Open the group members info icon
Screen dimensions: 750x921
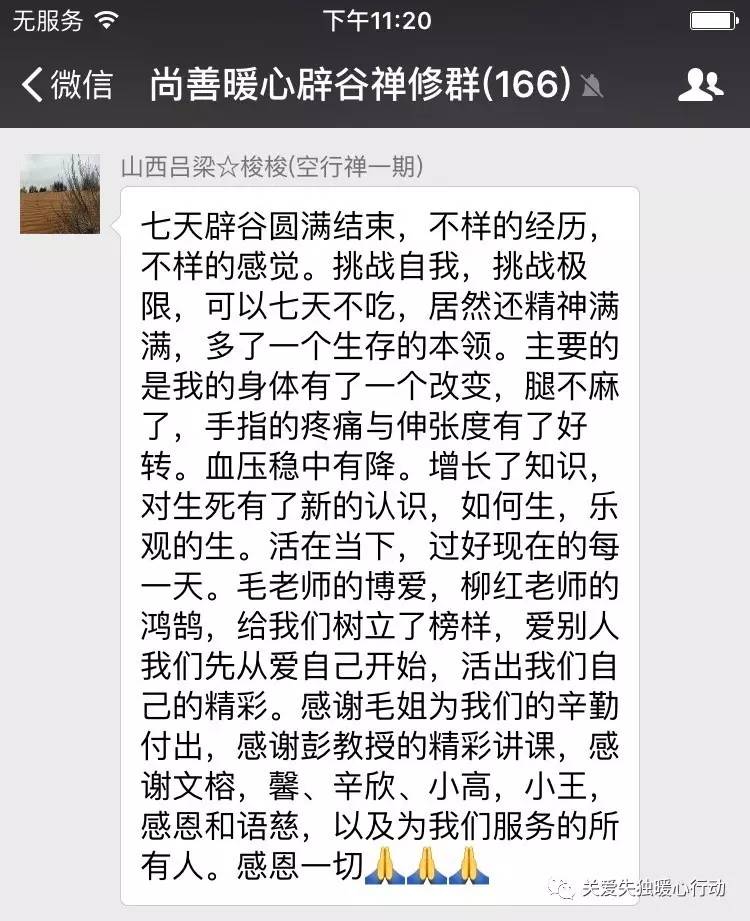click(699, 86)
